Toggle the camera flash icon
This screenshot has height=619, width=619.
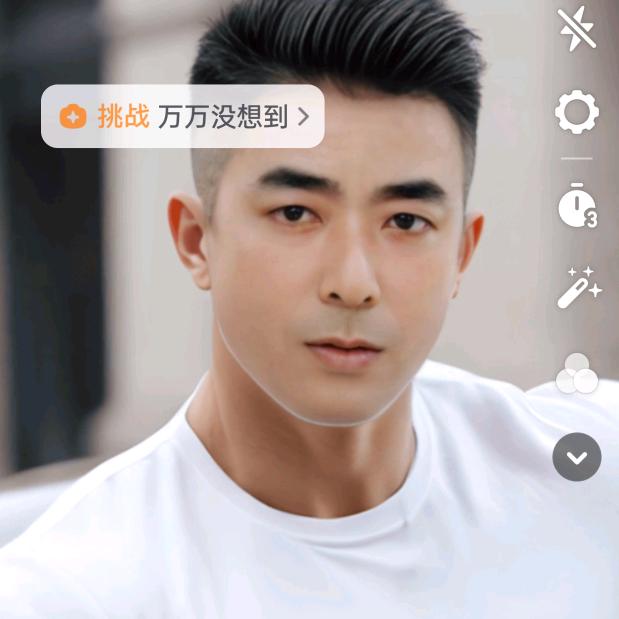[577, 30]
